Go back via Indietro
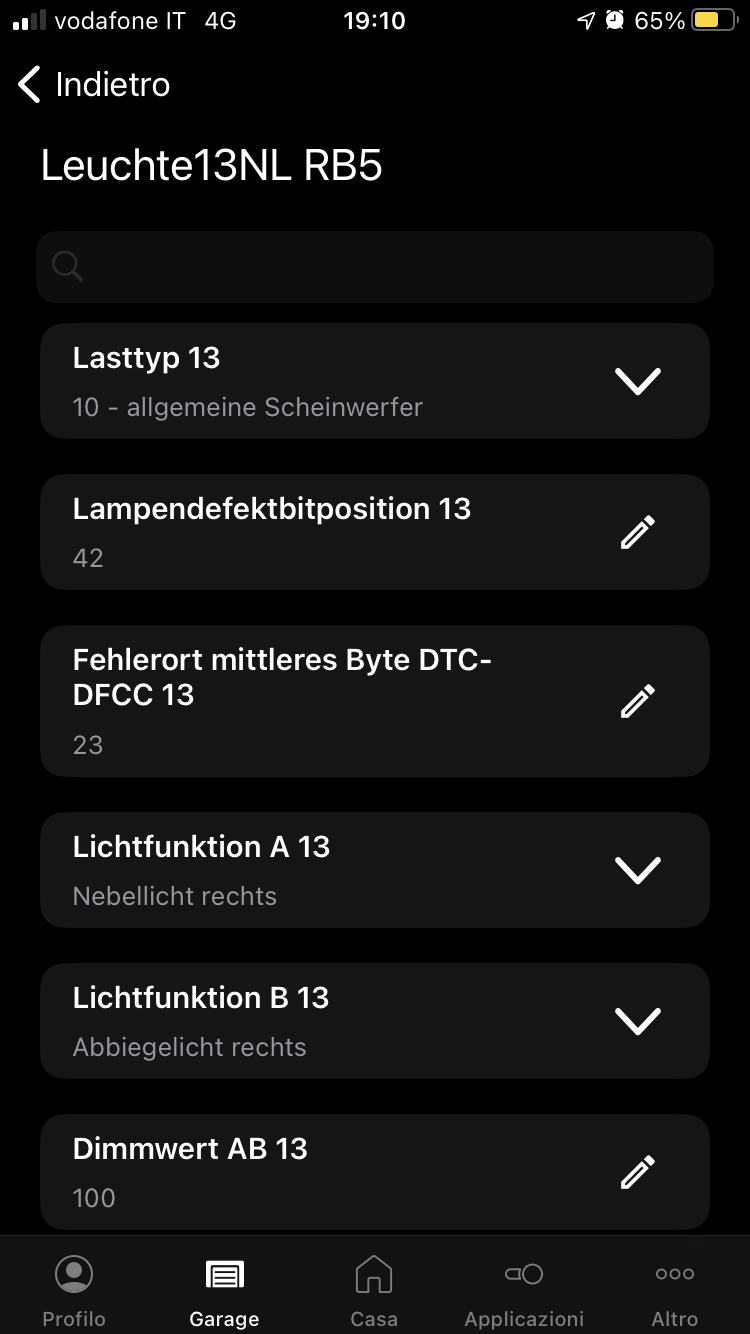 [94, 85]
